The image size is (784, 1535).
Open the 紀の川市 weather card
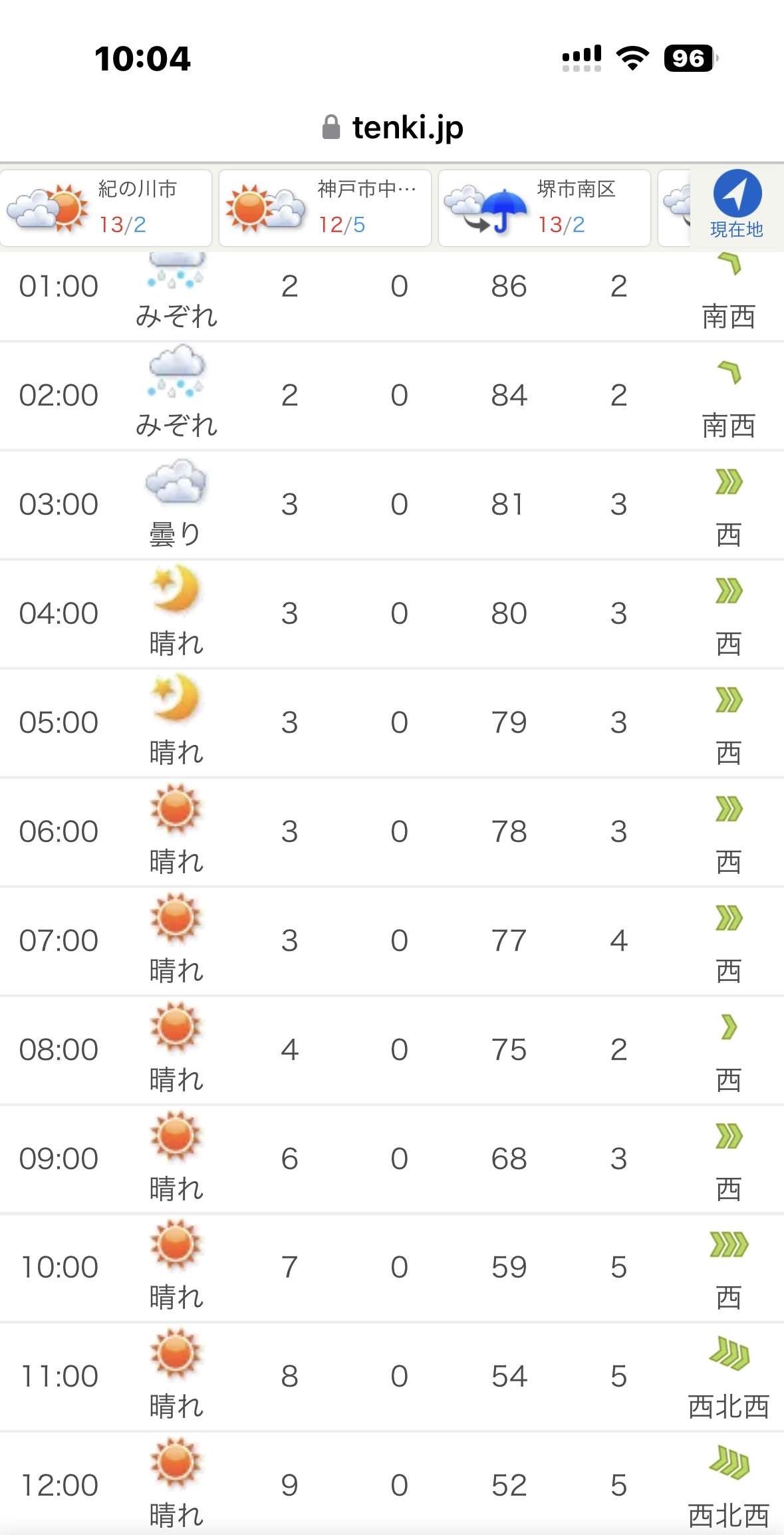[106, 208]
